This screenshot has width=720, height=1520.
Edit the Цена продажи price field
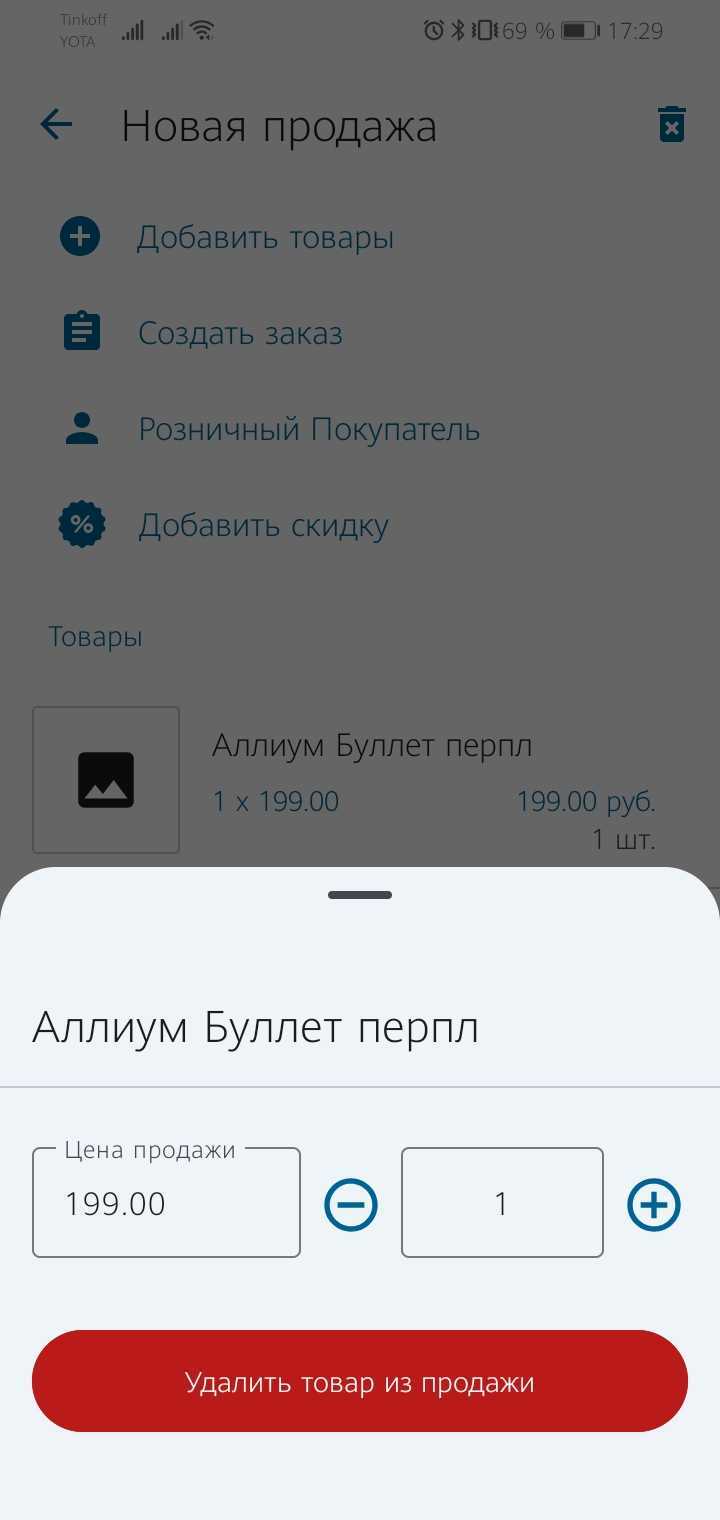pyautogui.click(x=166, y=1202)
